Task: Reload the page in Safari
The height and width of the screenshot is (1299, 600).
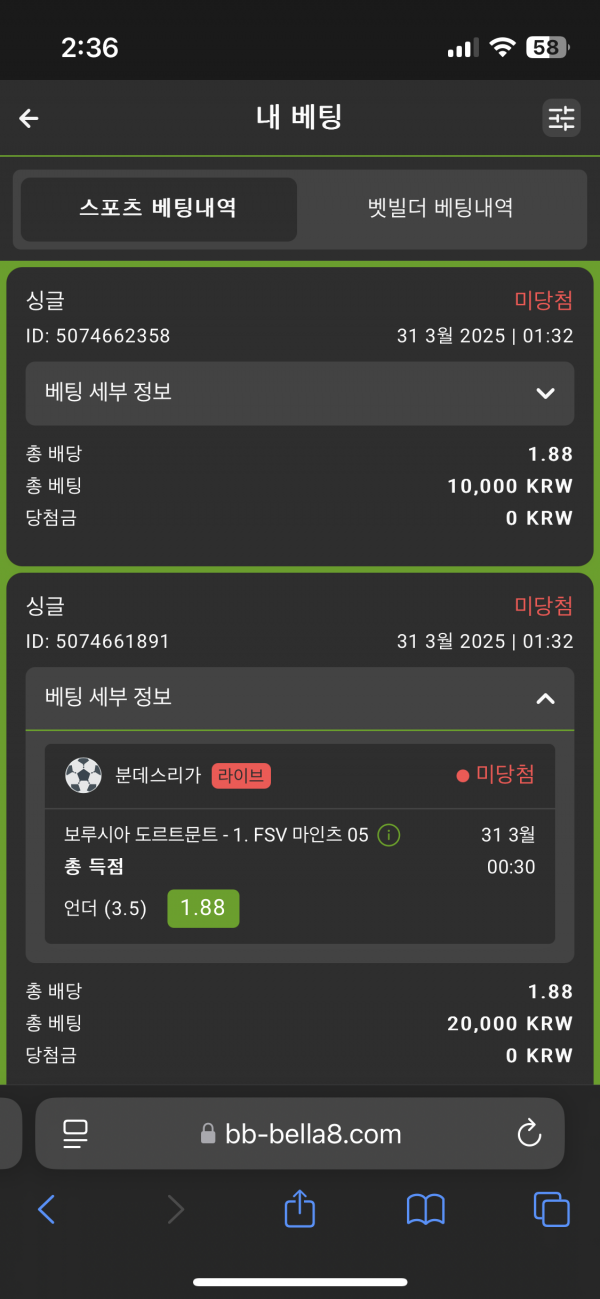Action: [x=528, y=1133]
